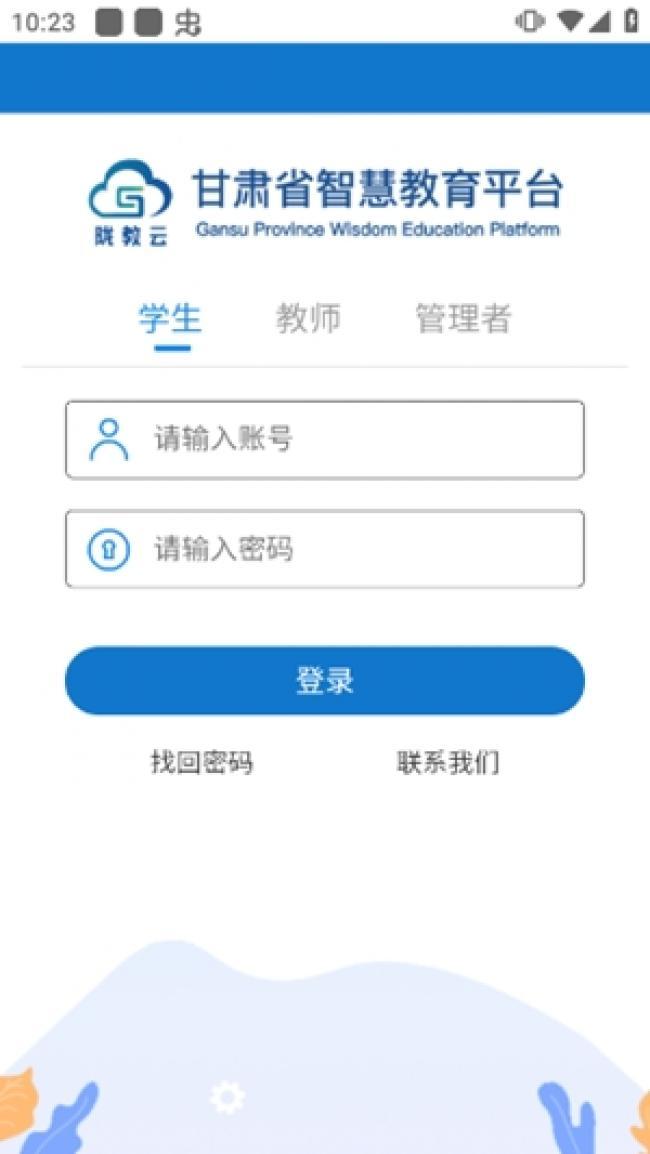Focus the 请输入密码 password field
The width and height of the screenshot is (650, 1154).
325,548
